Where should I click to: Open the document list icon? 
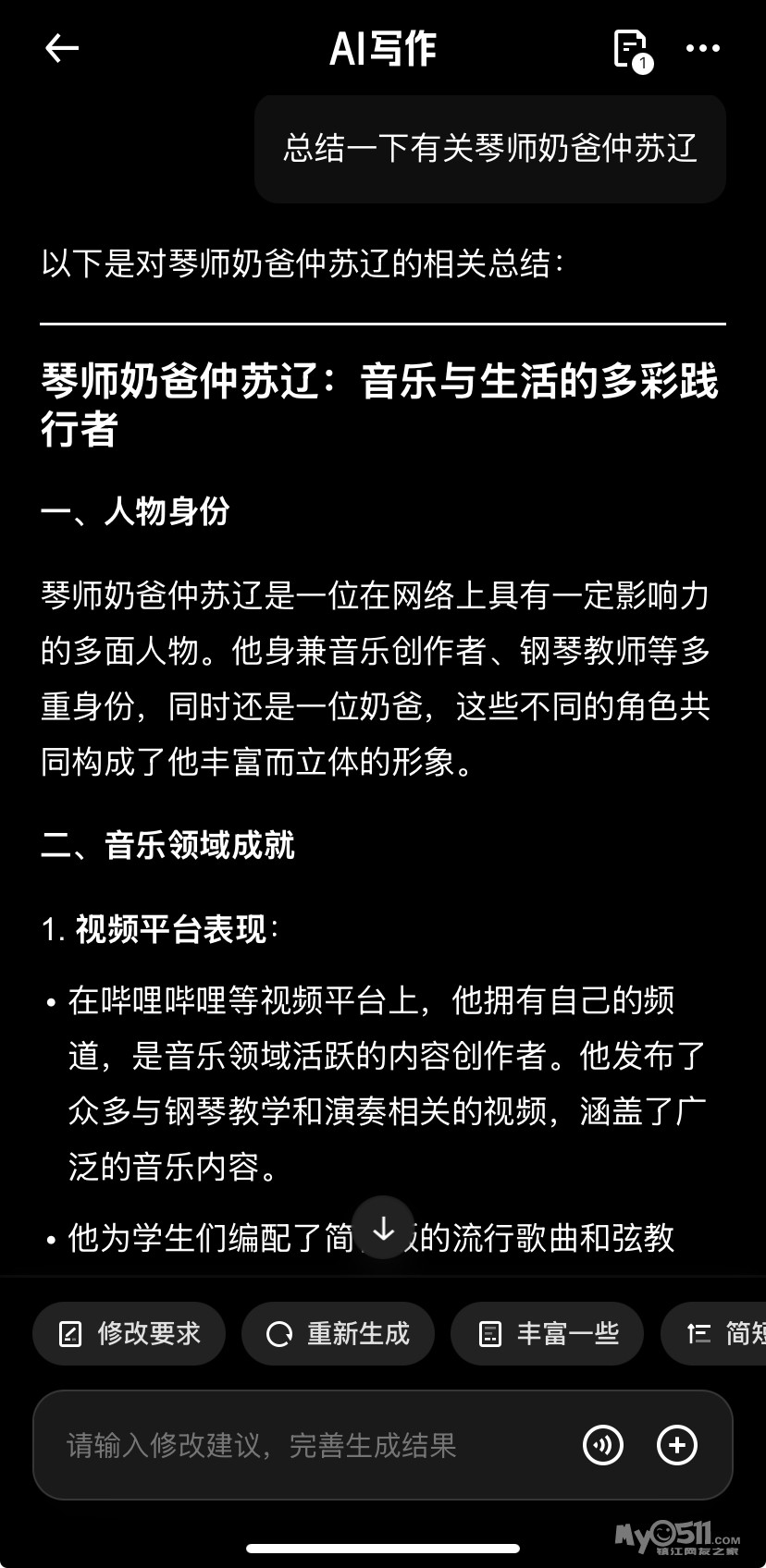coord(631,49)
